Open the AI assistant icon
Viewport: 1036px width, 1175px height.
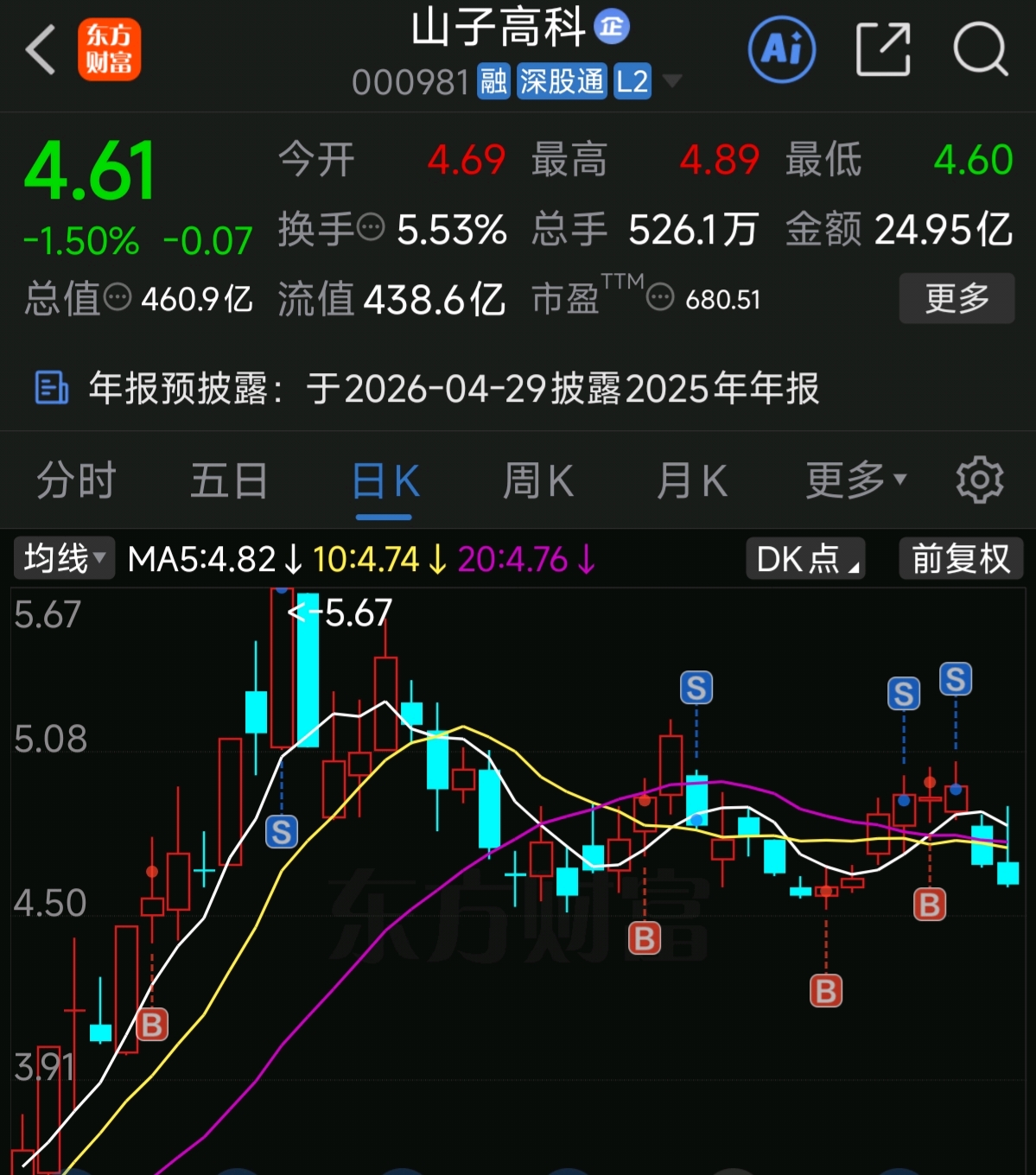[x=781, y=49]
